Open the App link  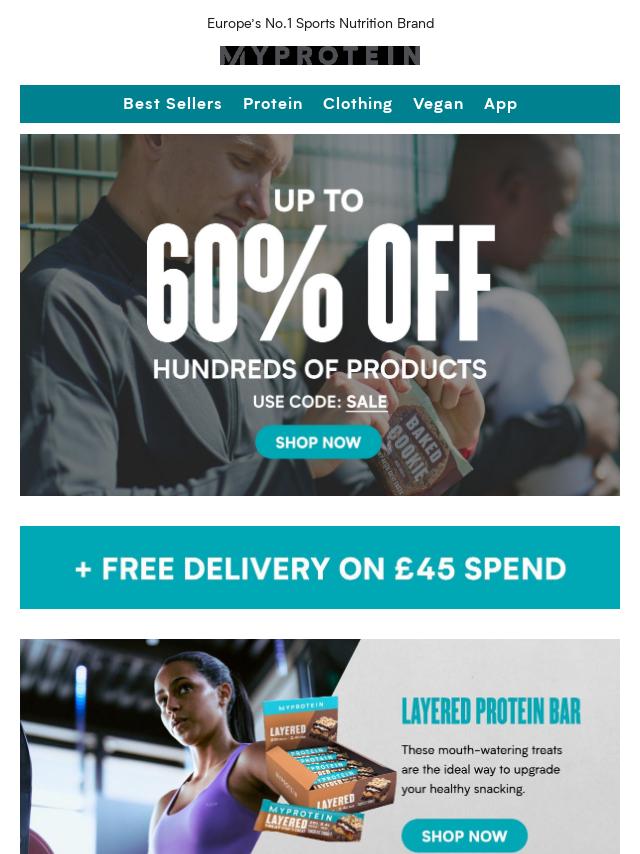(500, 104)
